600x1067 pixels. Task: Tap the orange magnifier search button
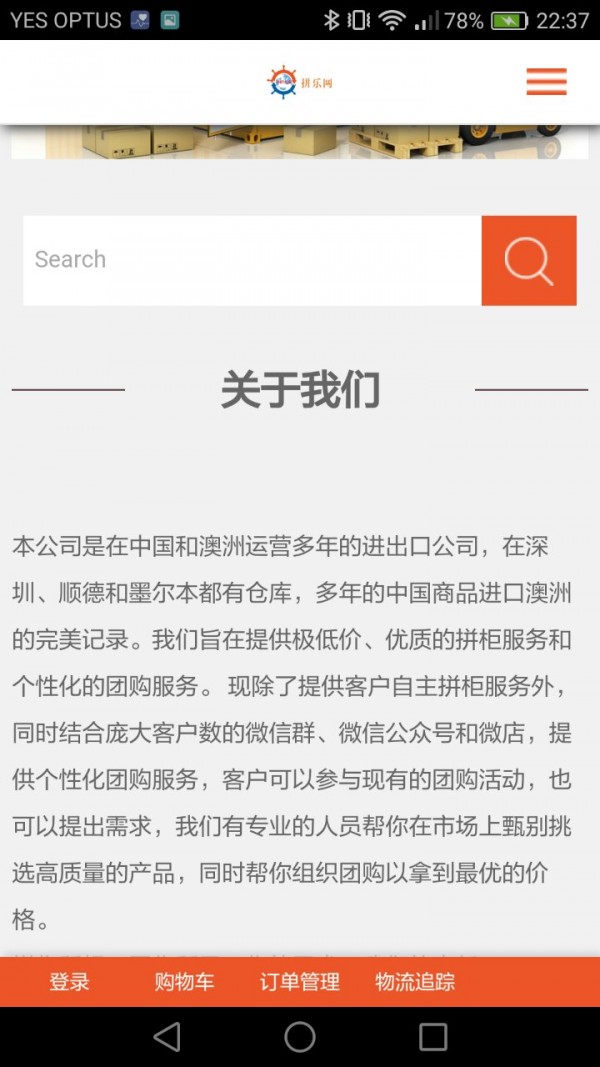pyautogui.click(x=529, y=260)
